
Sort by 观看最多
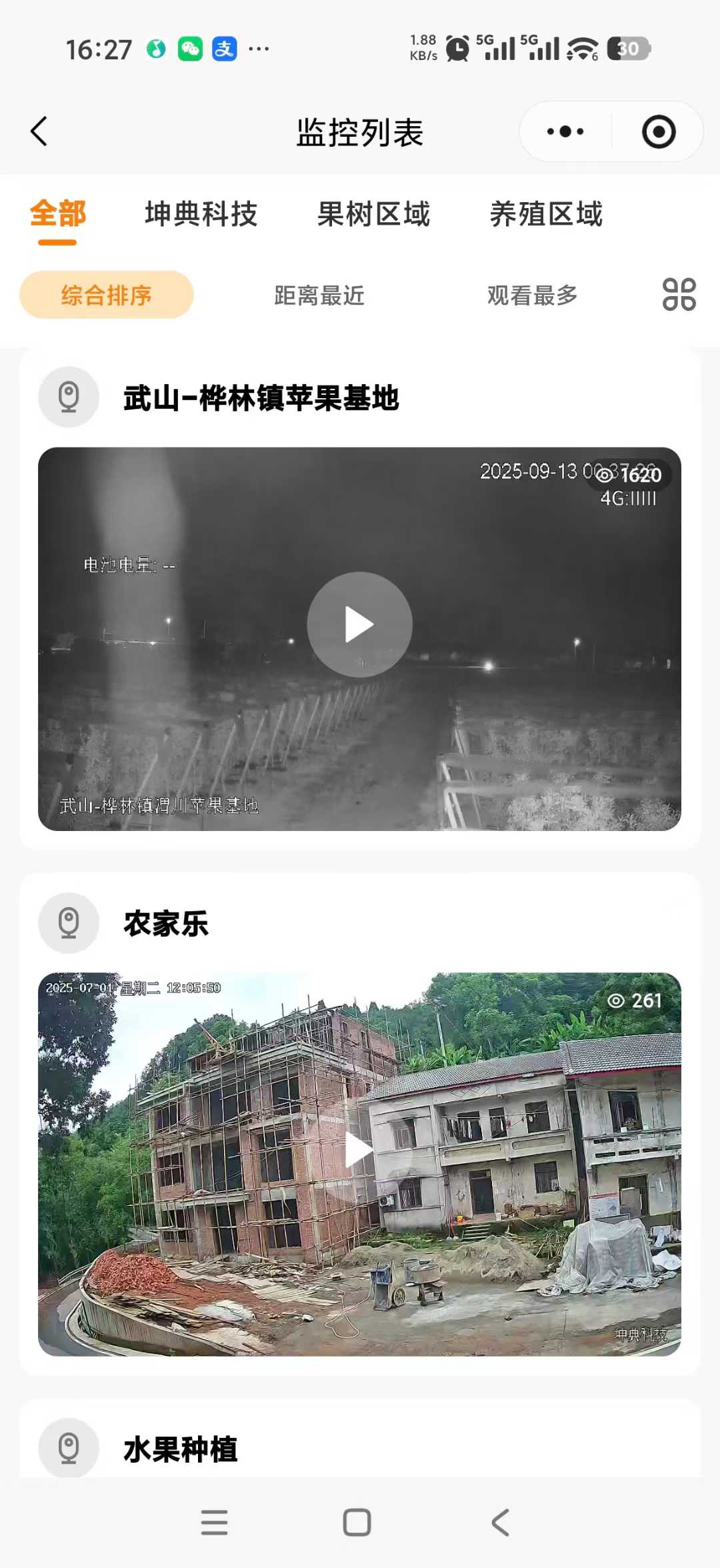coord(533,295)
